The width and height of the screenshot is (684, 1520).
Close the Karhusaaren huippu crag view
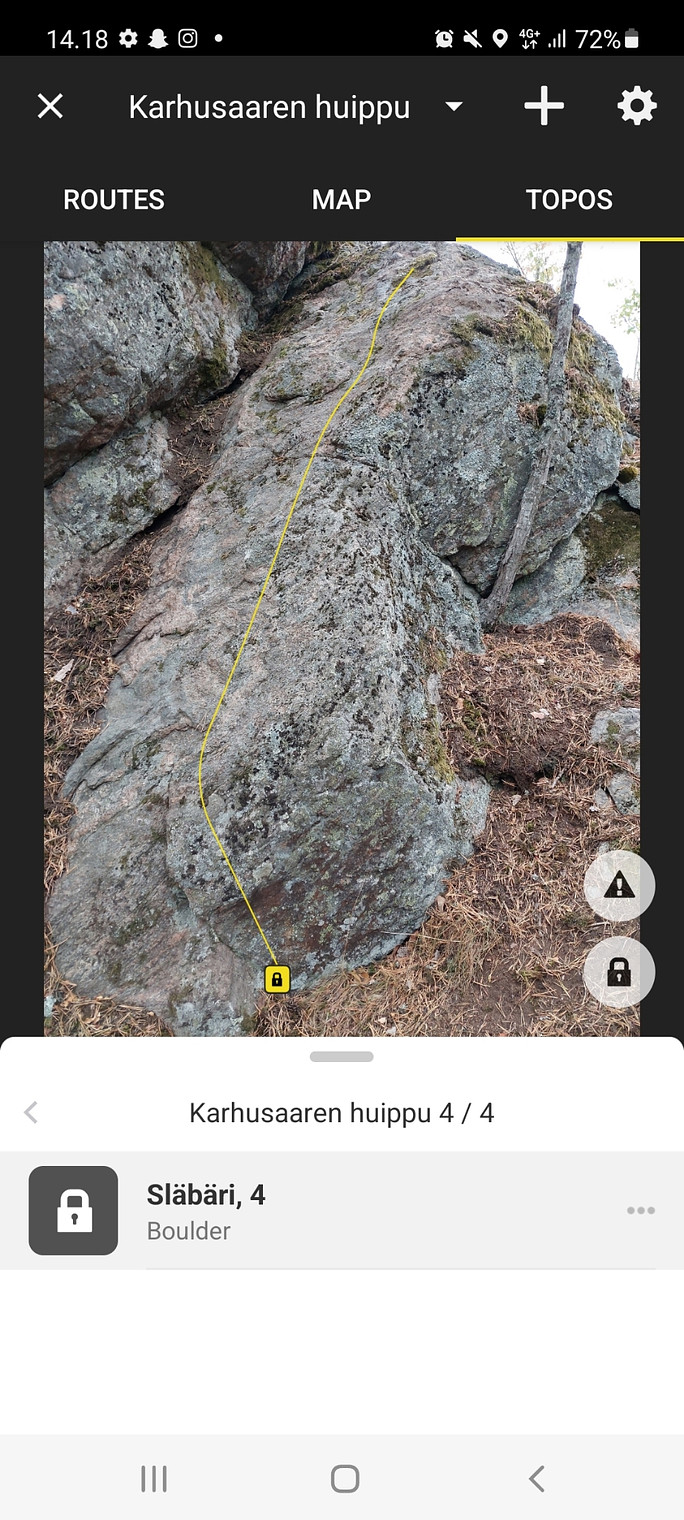pos(50,106)
